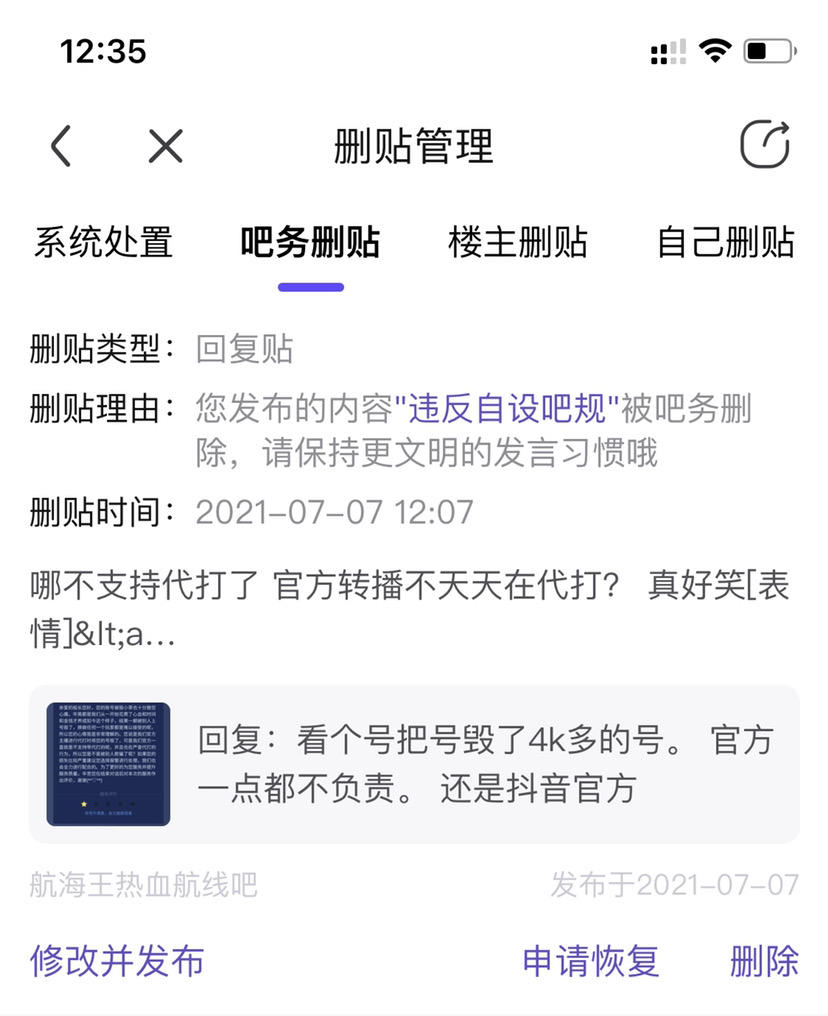
Task: Tap 申请恢复 to request restoration
Action: click(591, 960)
